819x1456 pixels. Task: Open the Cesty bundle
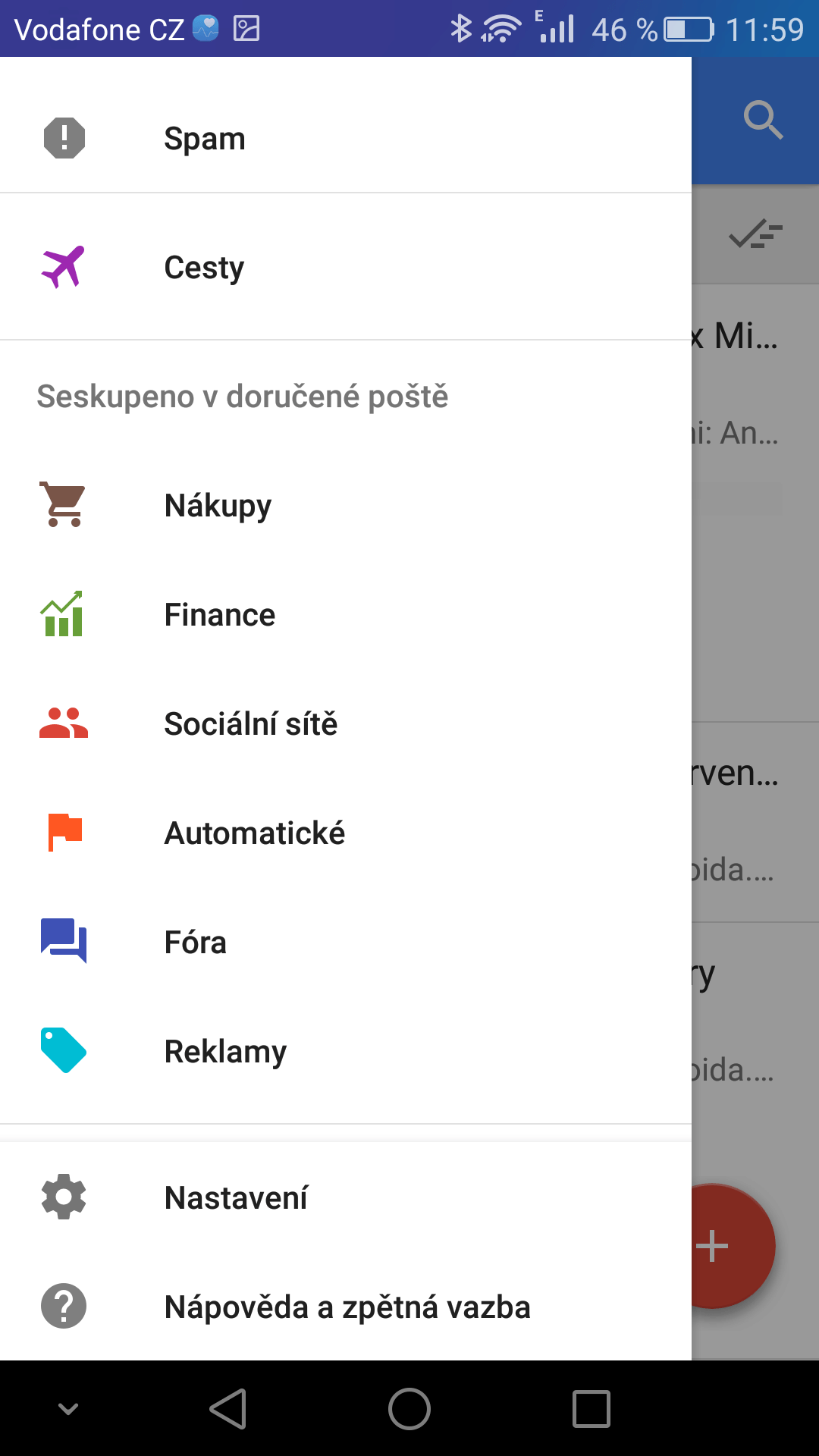point(346,267)
